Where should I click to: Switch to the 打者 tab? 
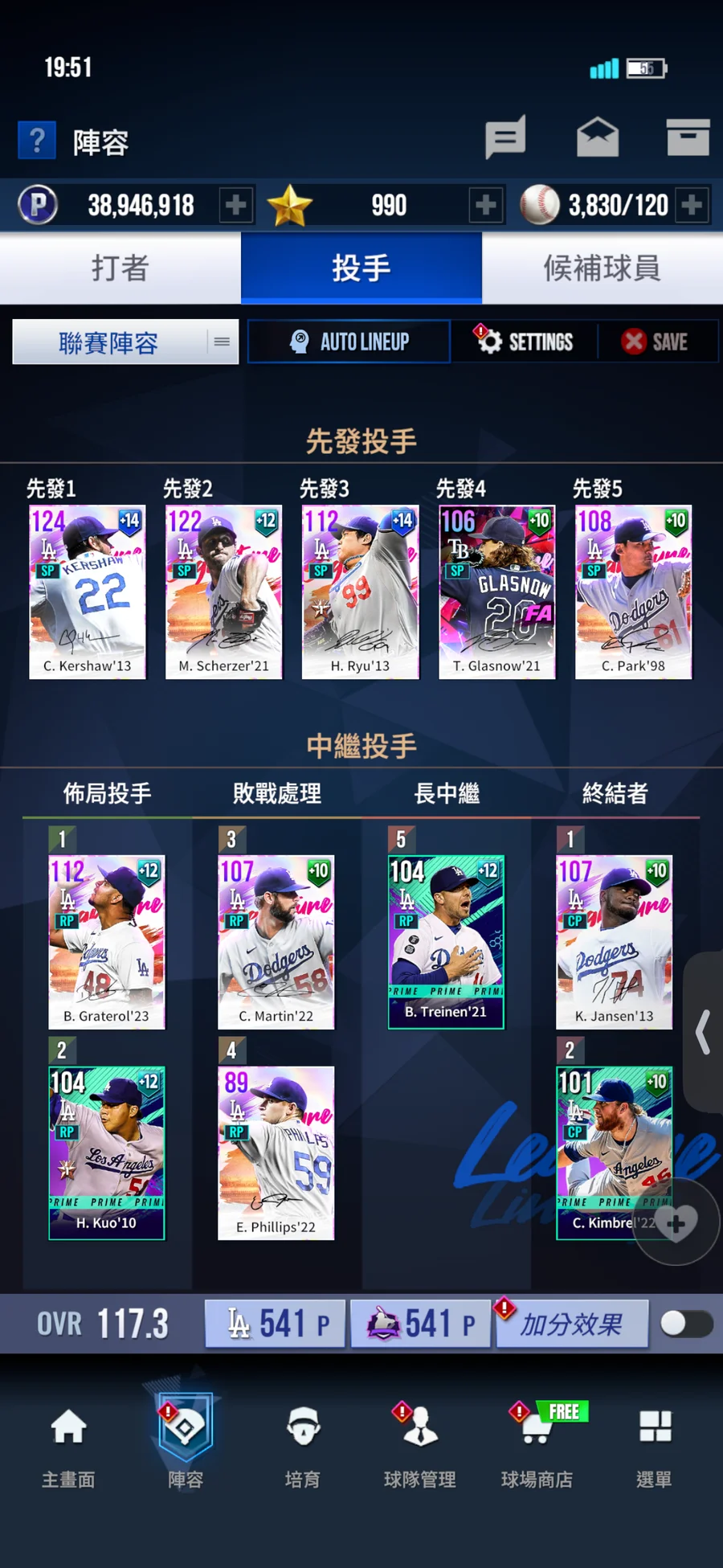click(x=120, y=268)
